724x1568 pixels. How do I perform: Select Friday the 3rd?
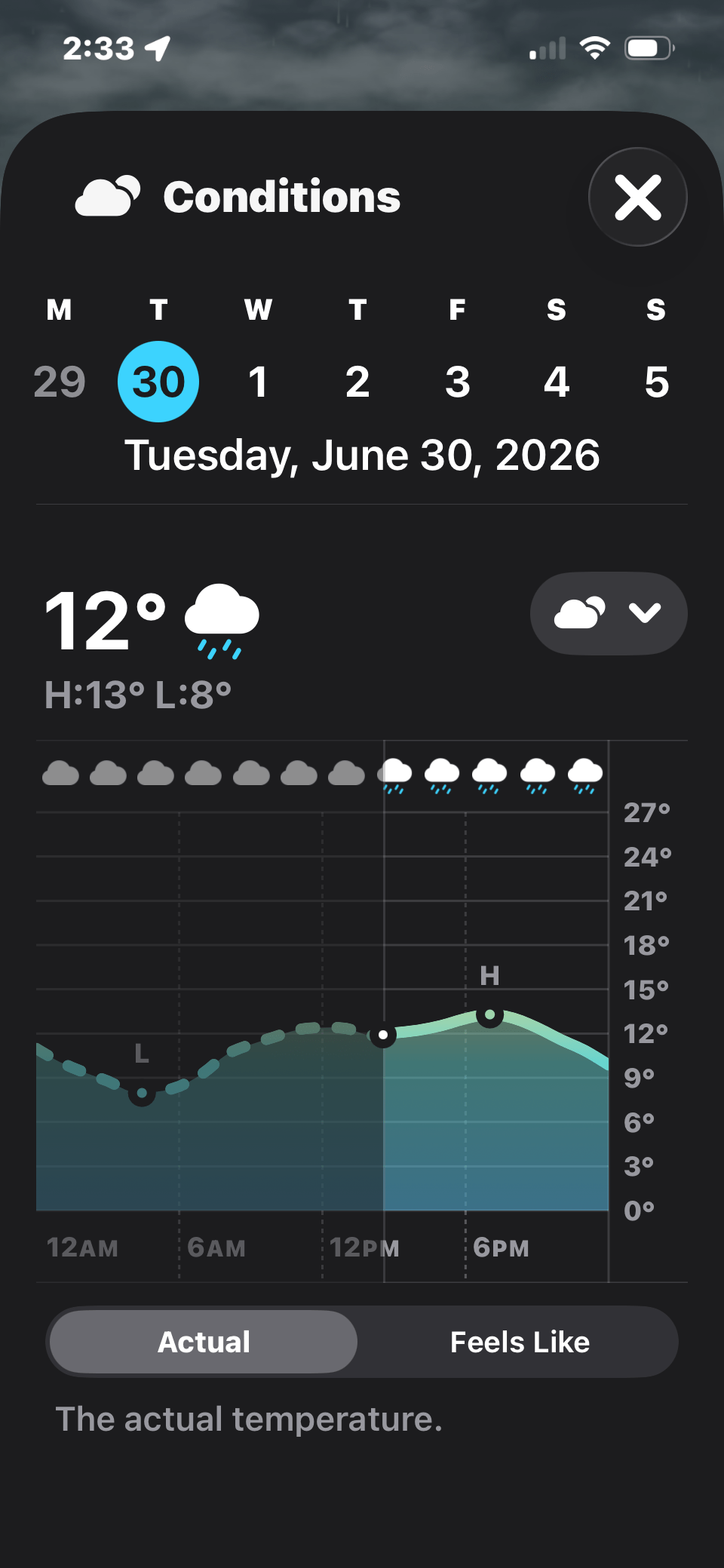457,382
